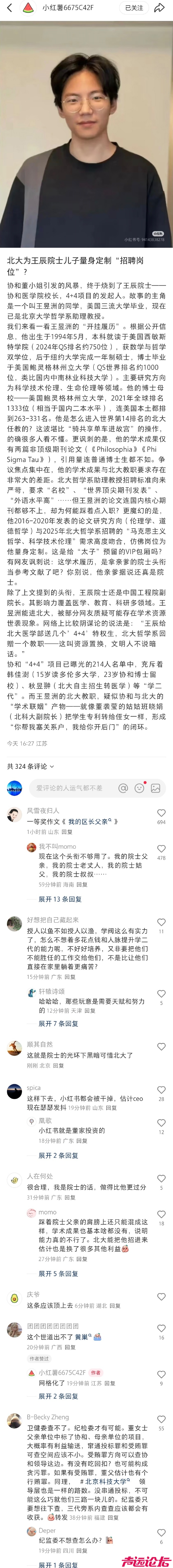This screenshot has height=1568, width=173.
Task: Go back using the top arrow
Action: pyautogui.click(x=9, y=8)
